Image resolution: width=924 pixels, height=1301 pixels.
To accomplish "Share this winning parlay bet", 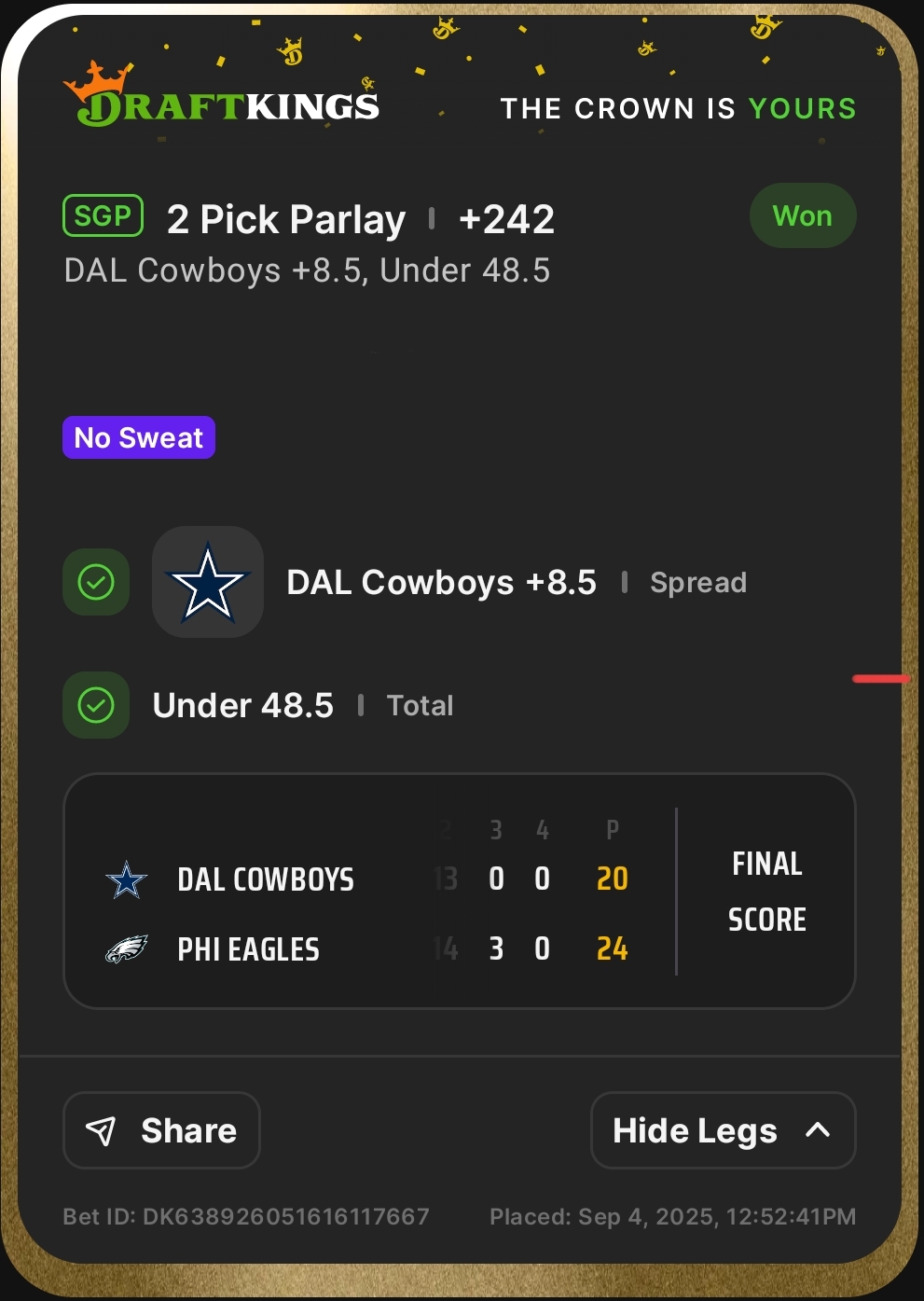I will pos(161,1130).
